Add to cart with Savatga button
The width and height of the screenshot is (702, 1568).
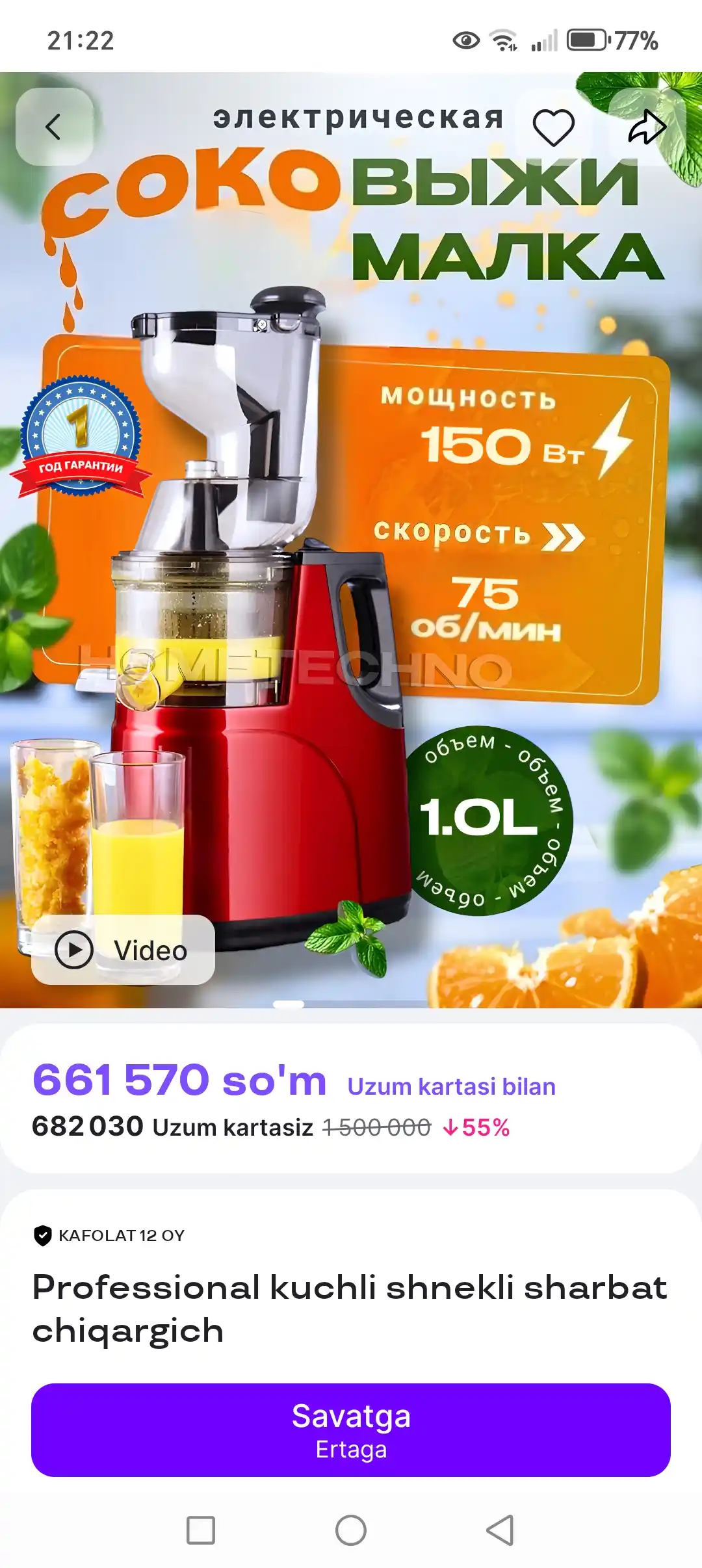(x=351, y=1430)
